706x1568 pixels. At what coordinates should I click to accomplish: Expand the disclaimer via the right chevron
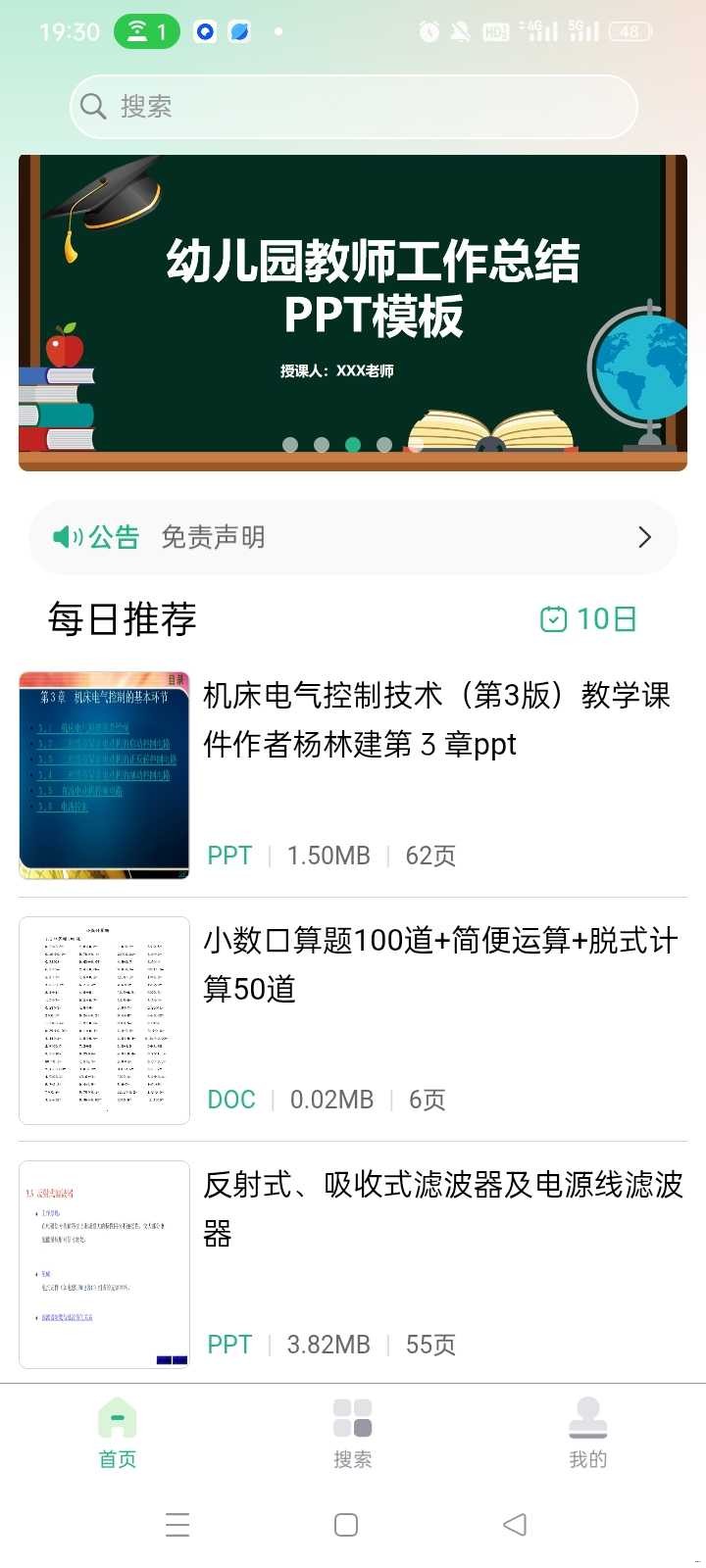644,537
